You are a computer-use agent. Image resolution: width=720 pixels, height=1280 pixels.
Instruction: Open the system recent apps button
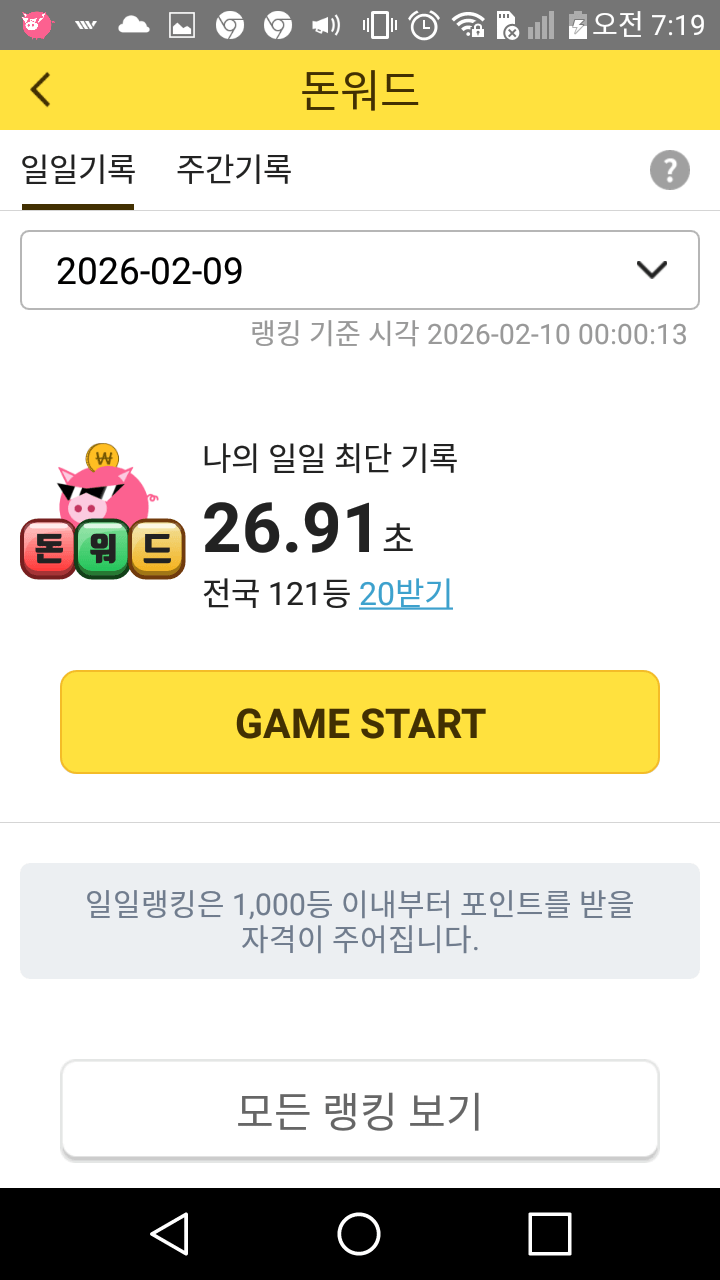(549, 1233)
